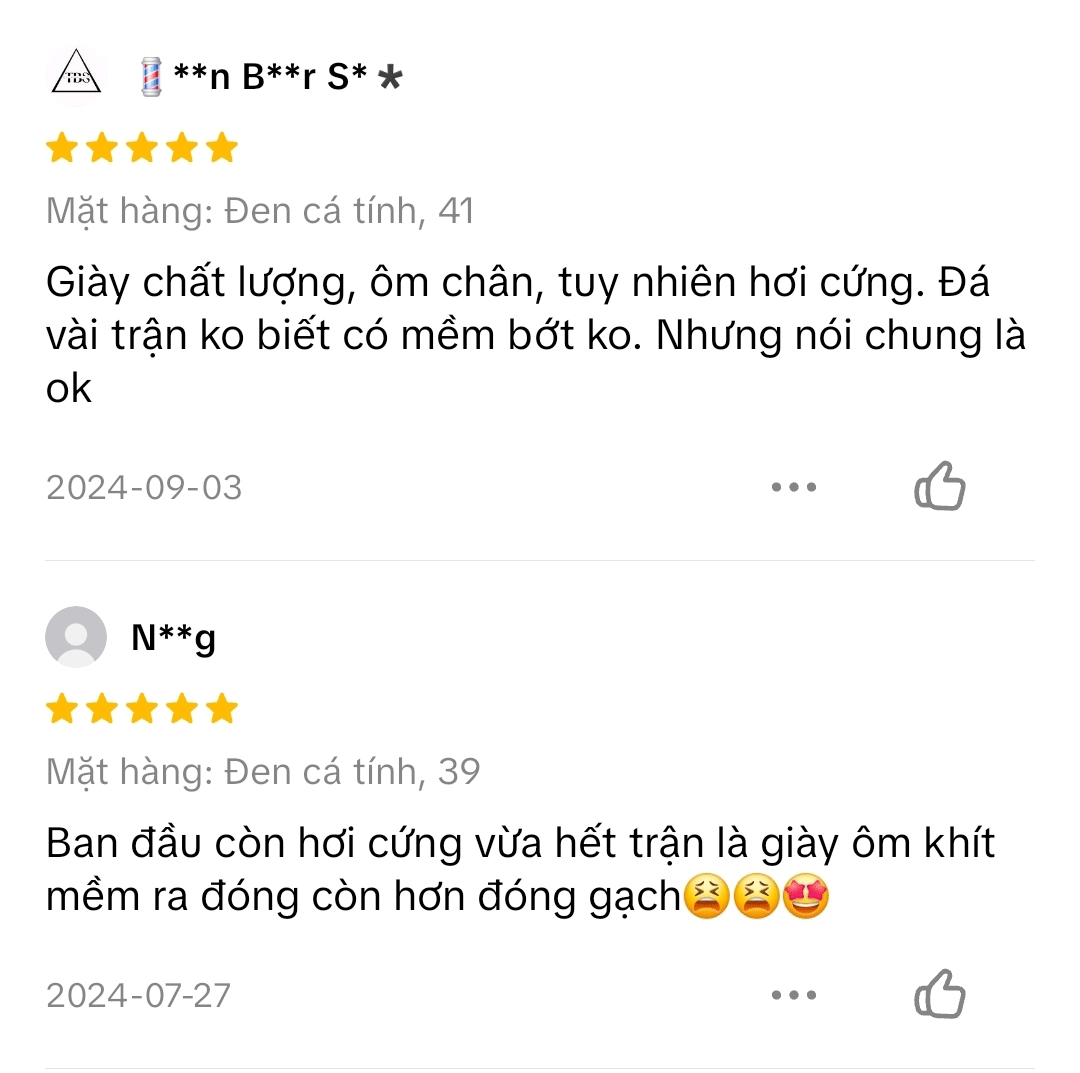Open more options for N**g's review
The height and width of the screenshot is (1073, 1080).
[x=794, y=995]
